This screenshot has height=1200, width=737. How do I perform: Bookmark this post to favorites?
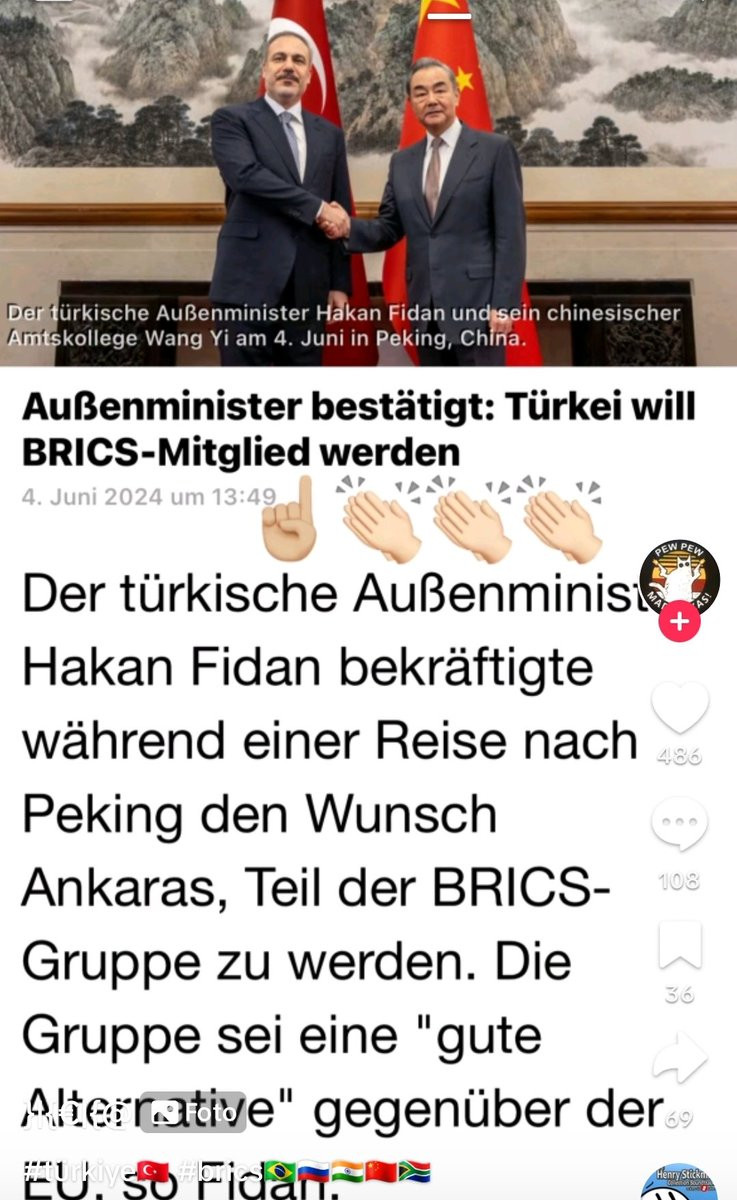pyautogui.click(x=680, y=945)
